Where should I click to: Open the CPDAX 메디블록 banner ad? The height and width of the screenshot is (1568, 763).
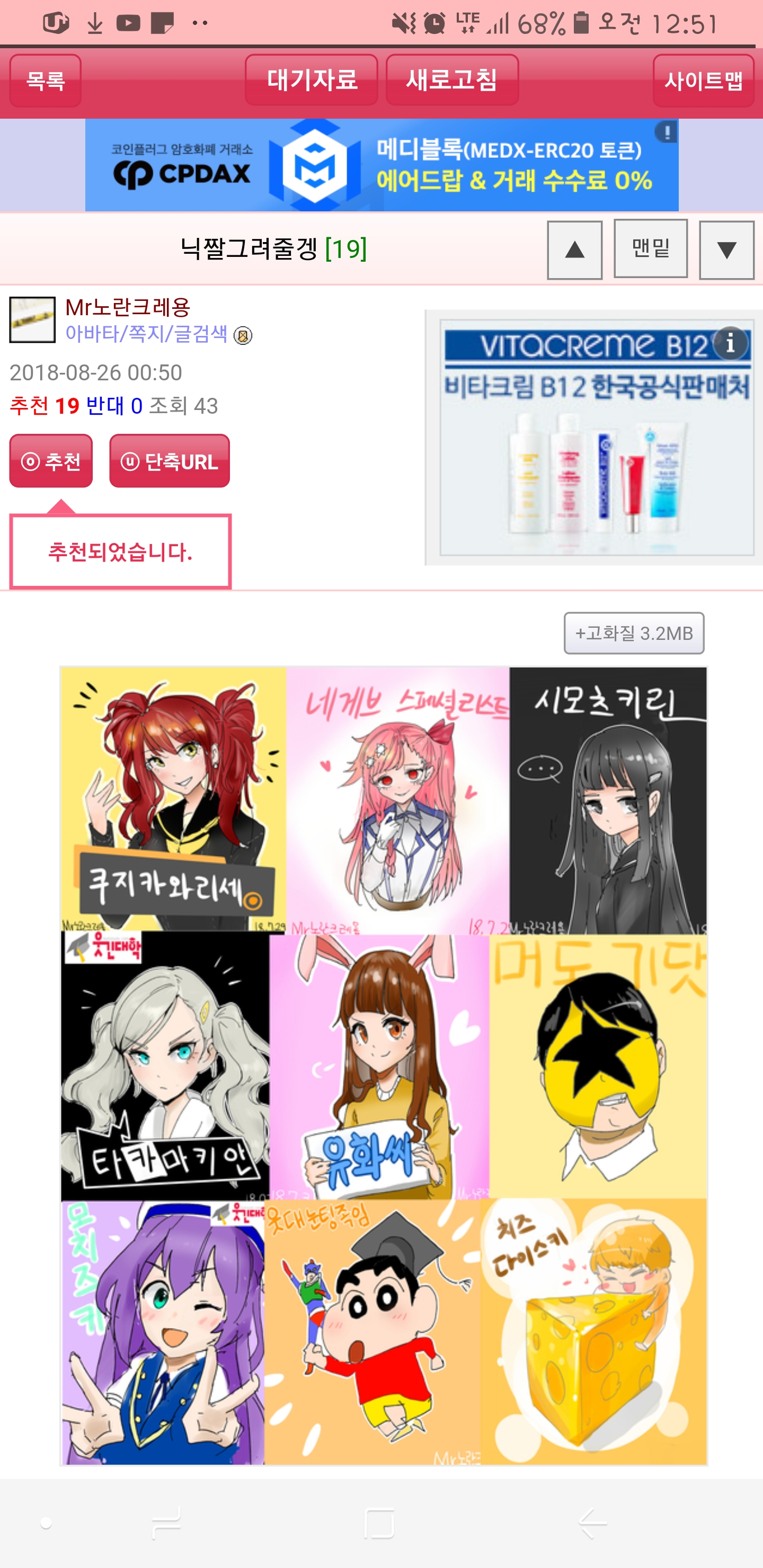(381, 165)
